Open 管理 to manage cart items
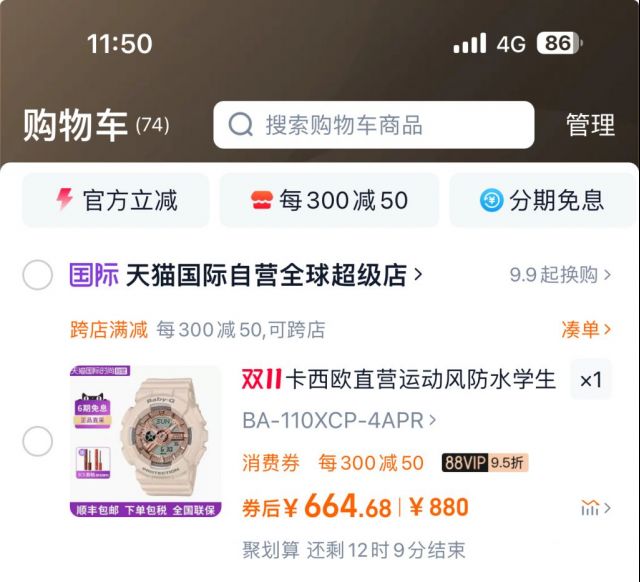The image size is (640, 582). (590, 125)
